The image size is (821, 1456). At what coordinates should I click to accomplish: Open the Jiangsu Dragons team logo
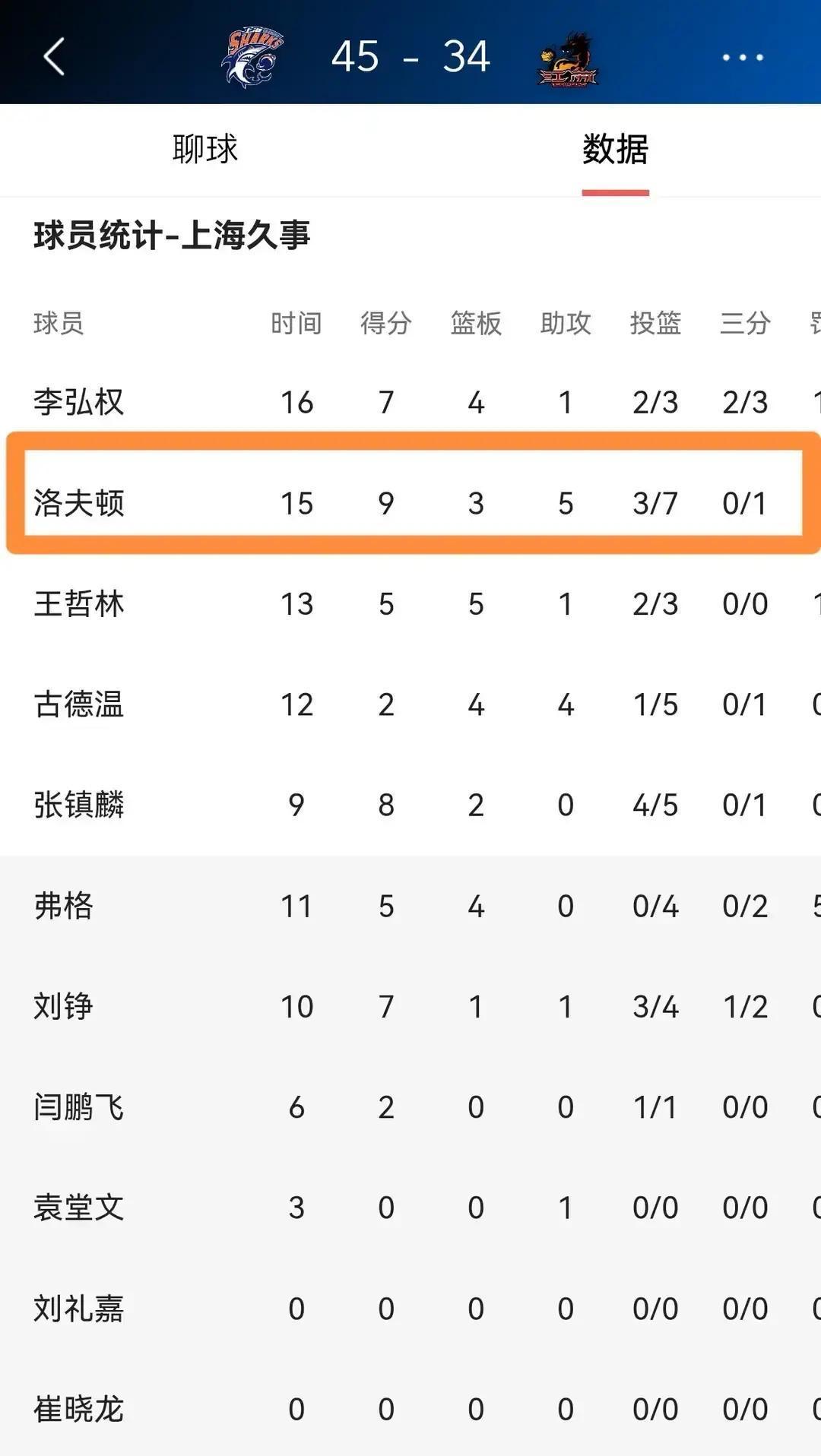pos(567,58)
